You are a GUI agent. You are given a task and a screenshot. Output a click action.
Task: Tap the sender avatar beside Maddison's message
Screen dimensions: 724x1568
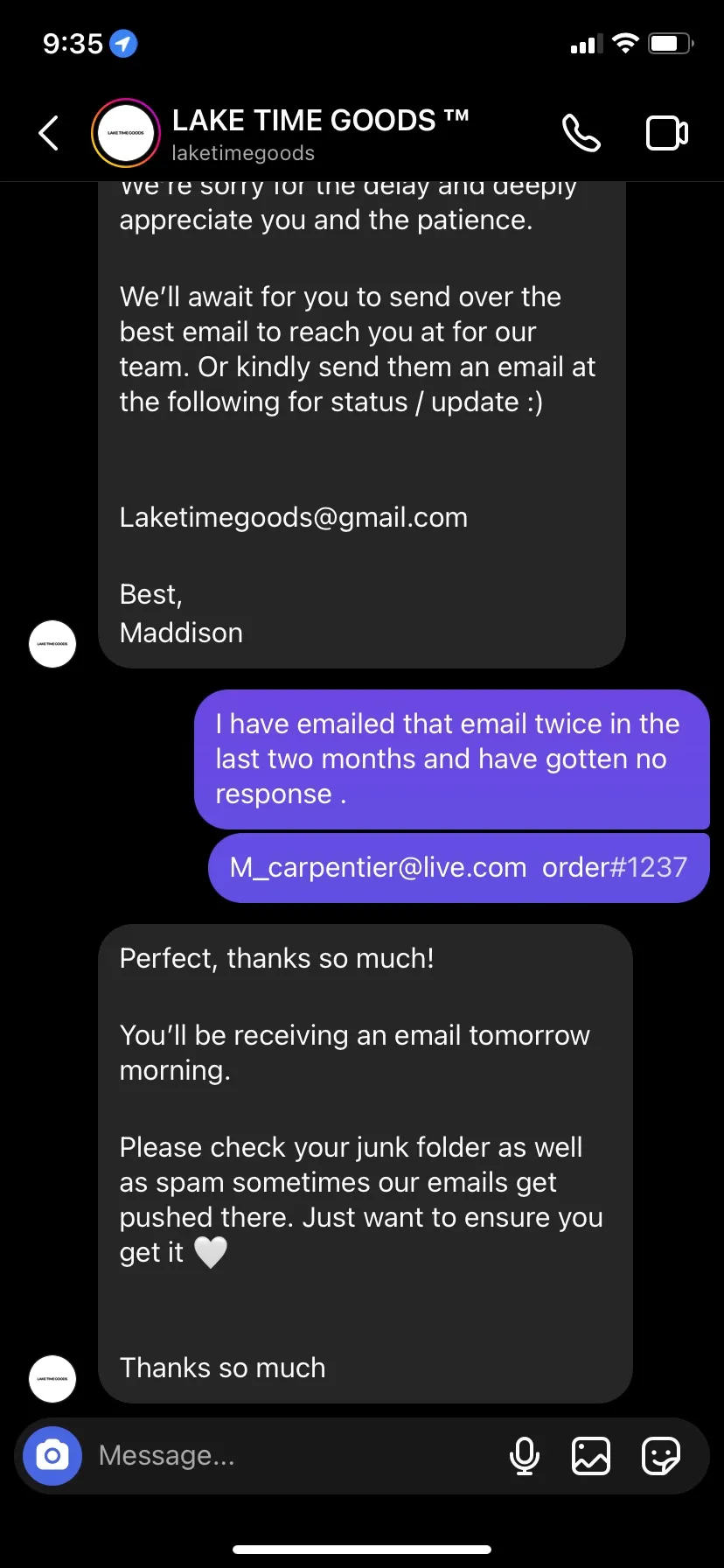point(52,644)
